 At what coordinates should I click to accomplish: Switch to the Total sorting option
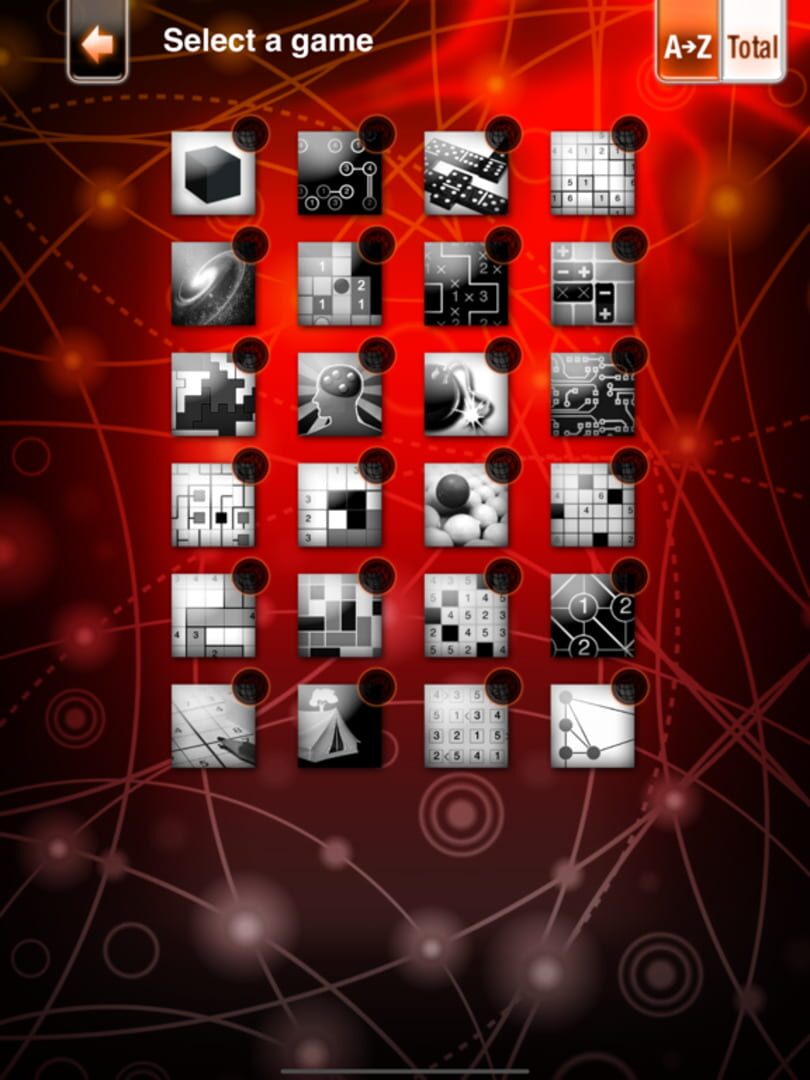(x=752, y=46)
